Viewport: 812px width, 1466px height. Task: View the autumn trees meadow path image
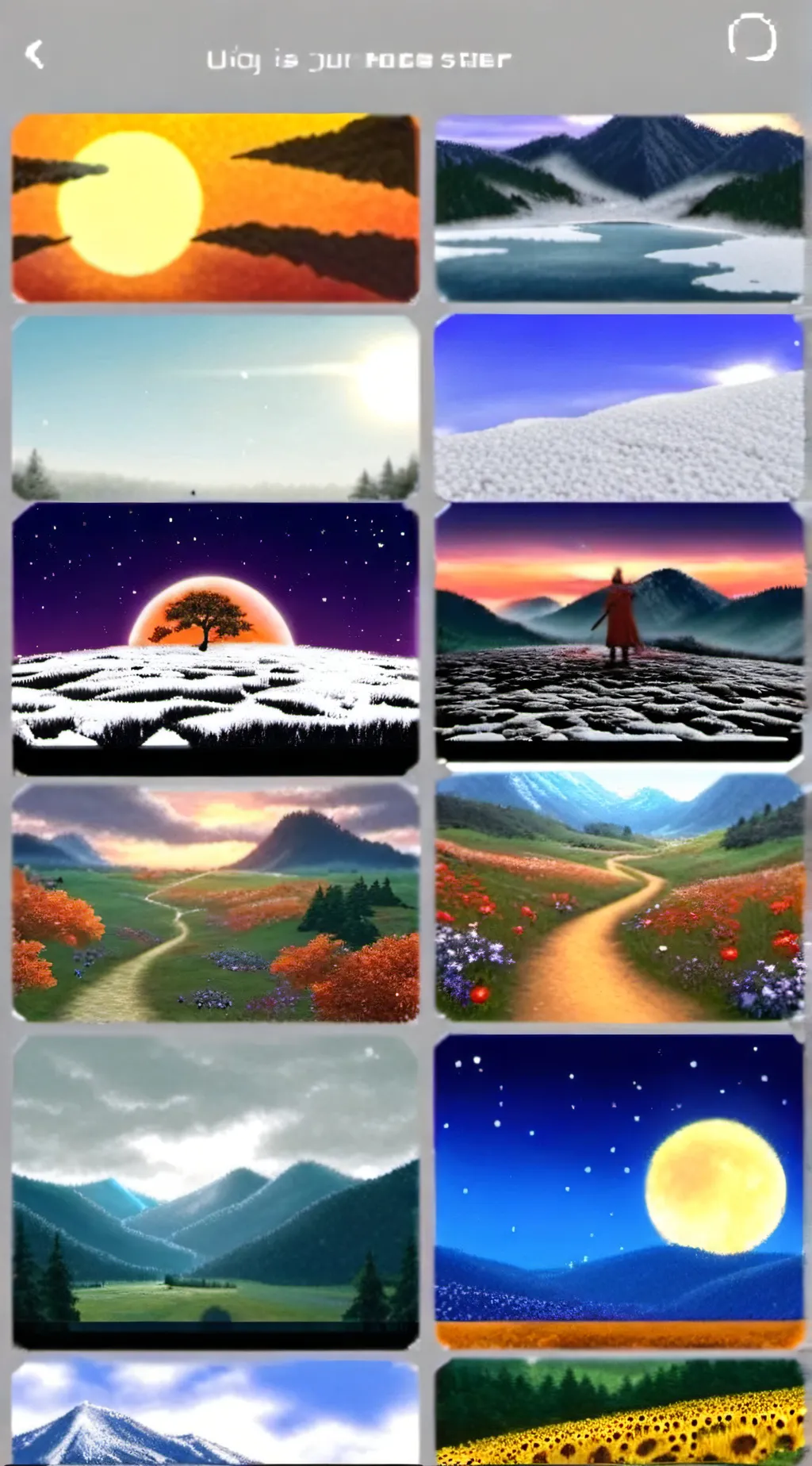click(x=215, y=903)
